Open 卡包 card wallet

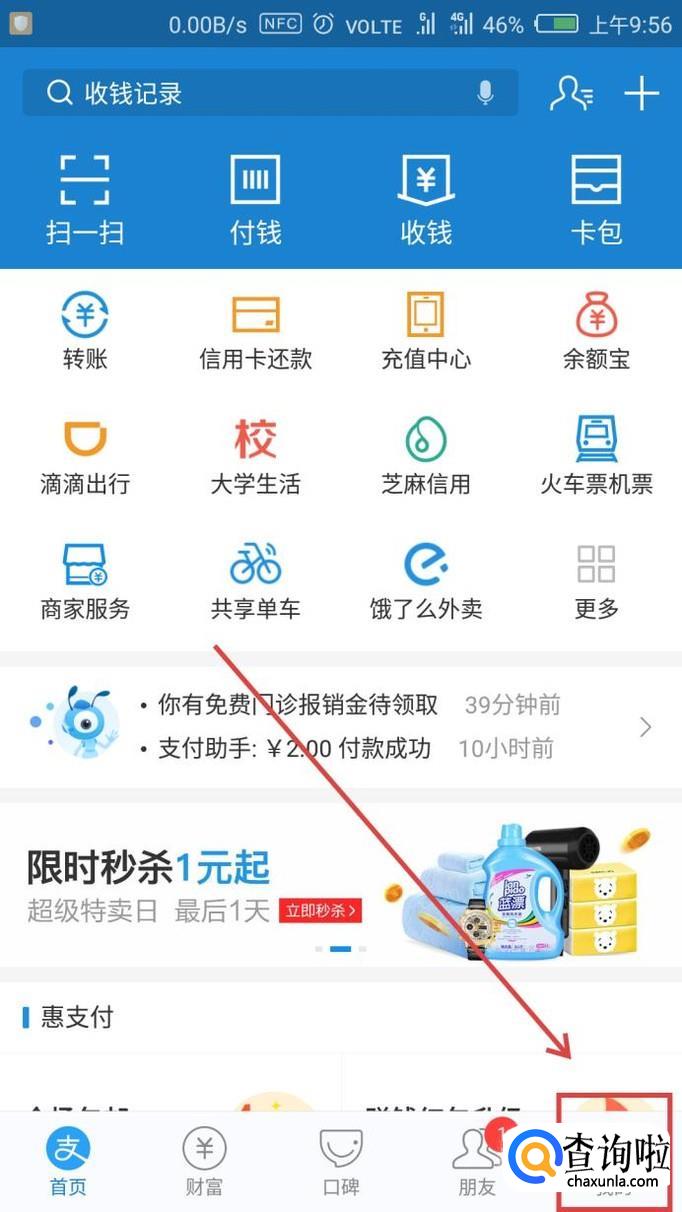(x=596, y=200)
